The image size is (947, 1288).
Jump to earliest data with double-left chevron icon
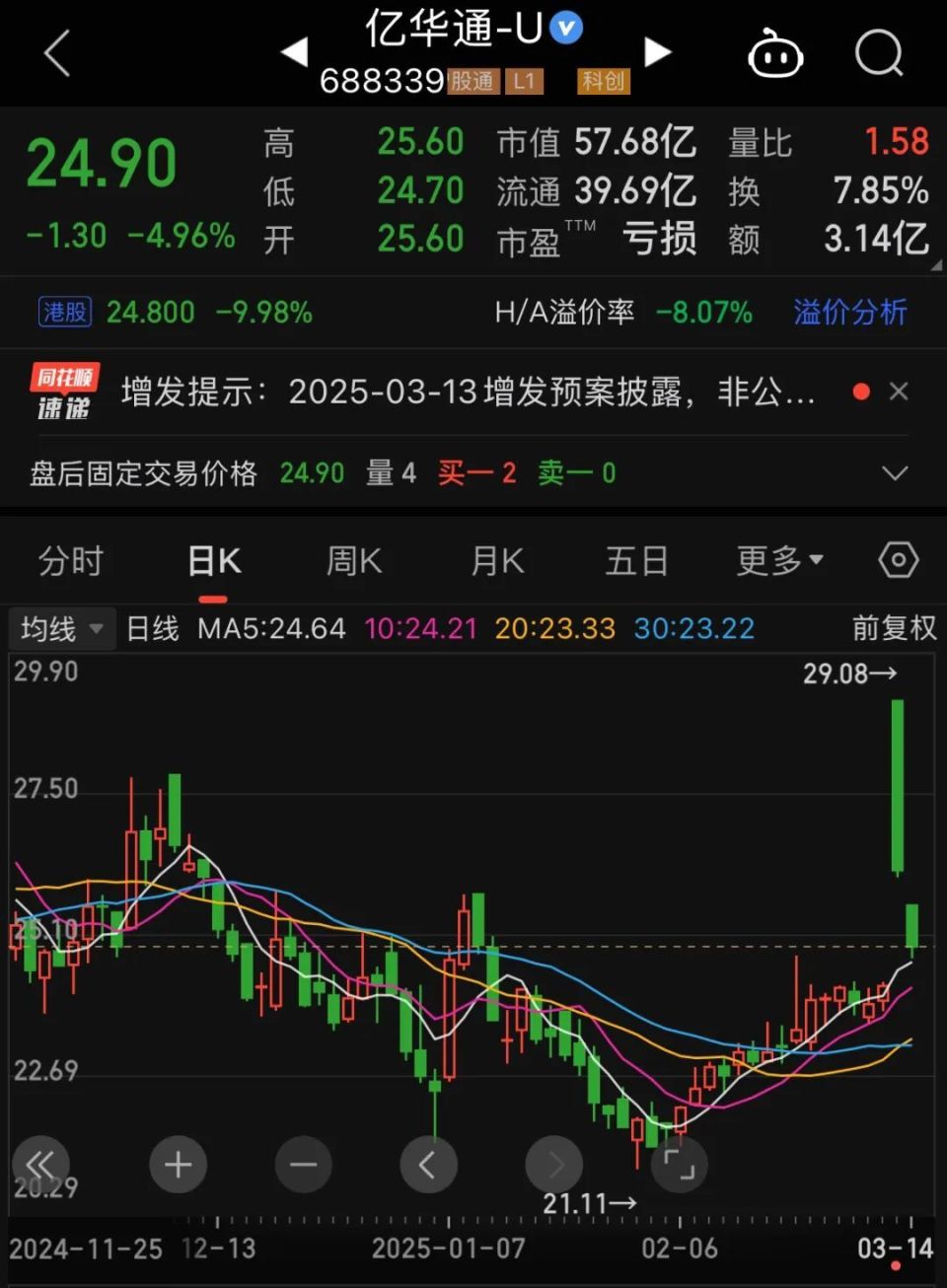pyautogui.click(x=40, y=1165)
